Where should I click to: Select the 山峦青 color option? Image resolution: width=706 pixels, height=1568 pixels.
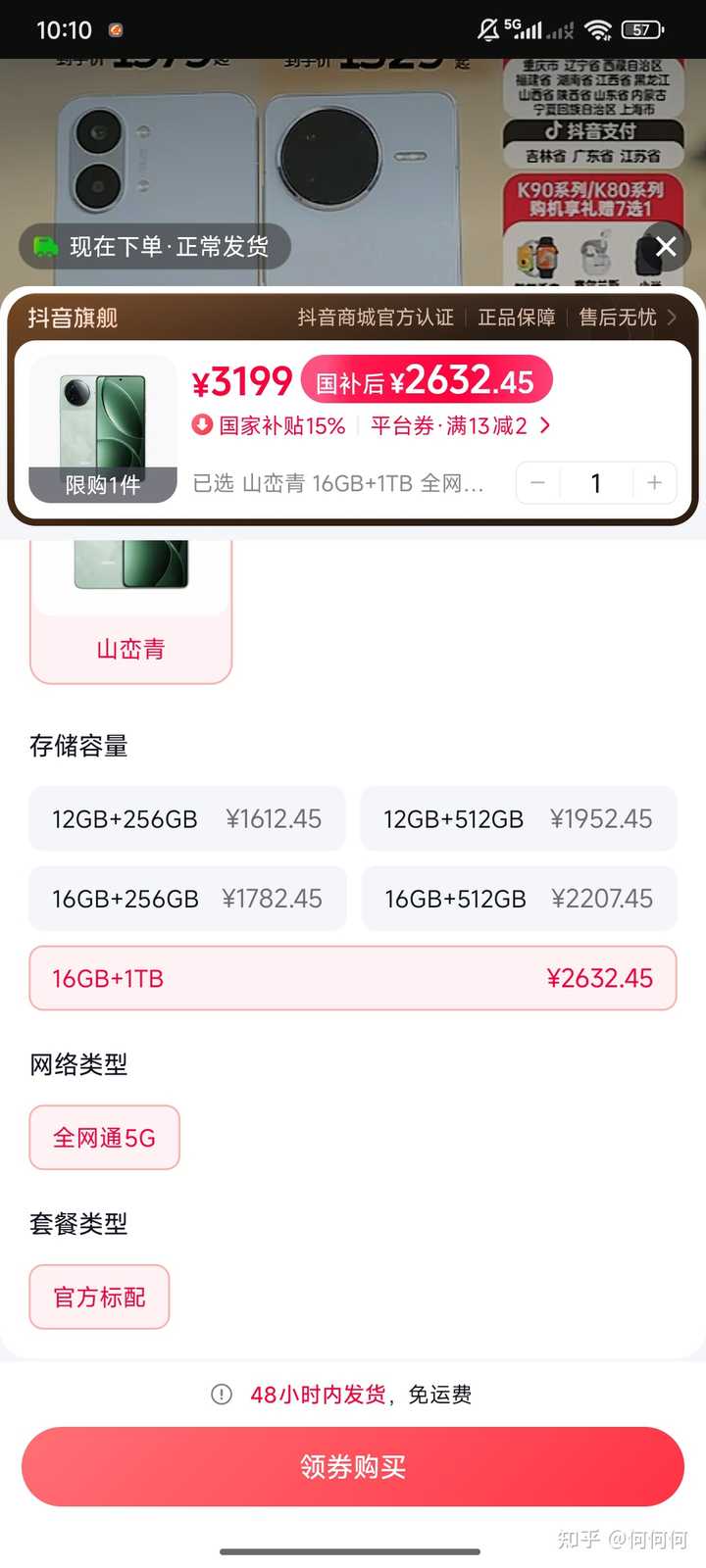coord(130,608)
